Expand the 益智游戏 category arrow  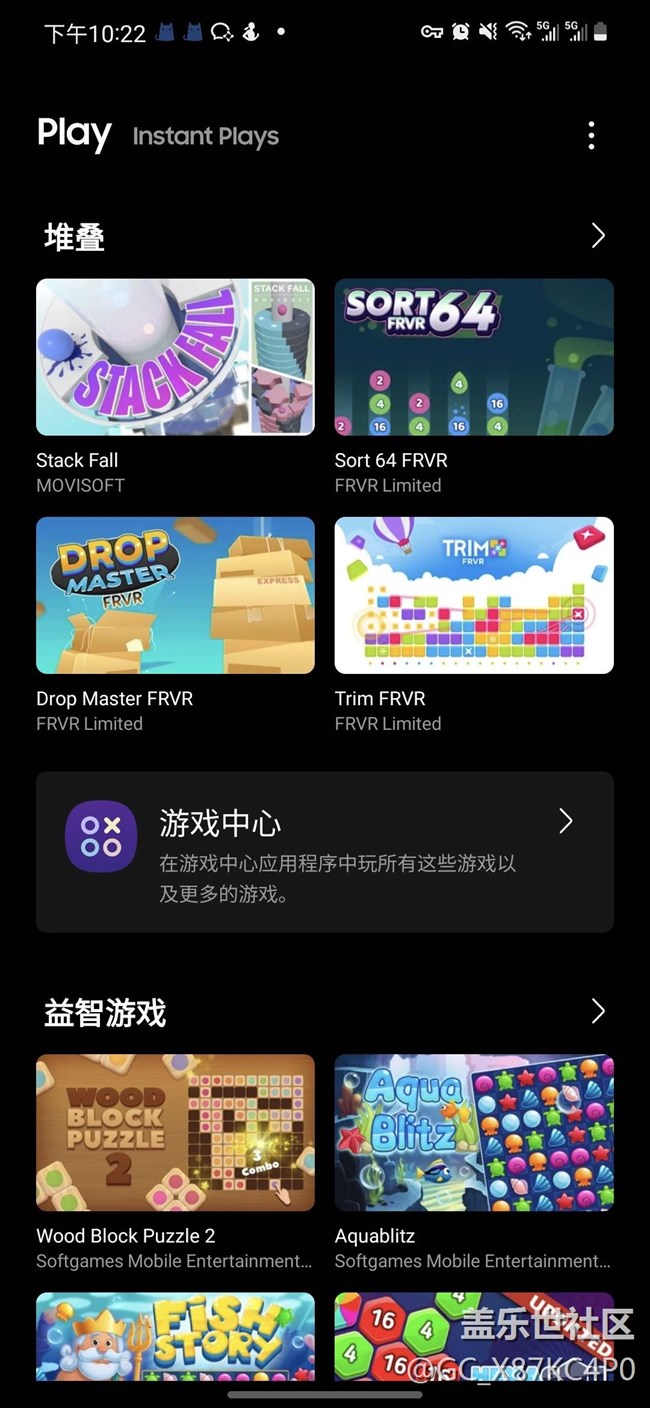point(598,1011)
